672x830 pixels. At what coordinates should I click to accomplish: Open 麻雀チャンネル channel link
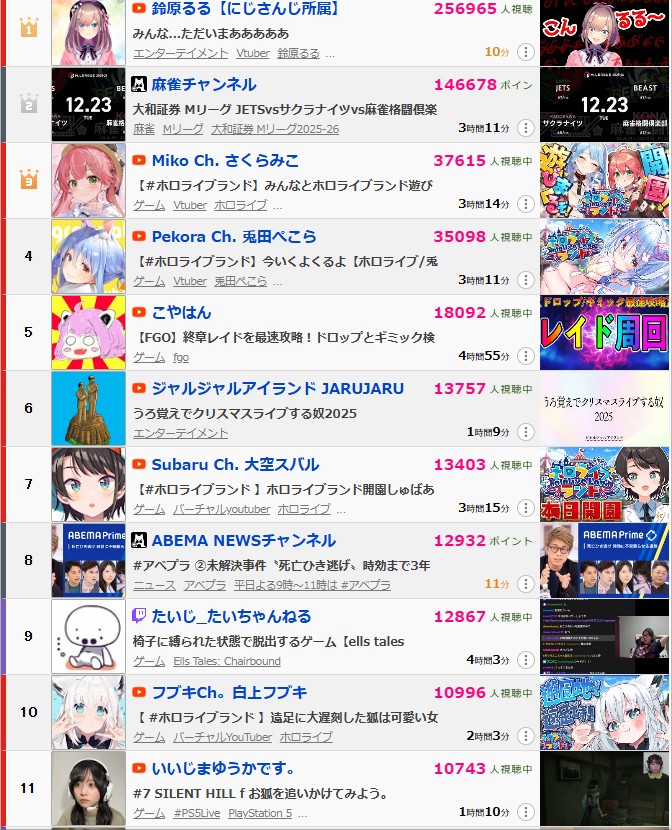203,85
